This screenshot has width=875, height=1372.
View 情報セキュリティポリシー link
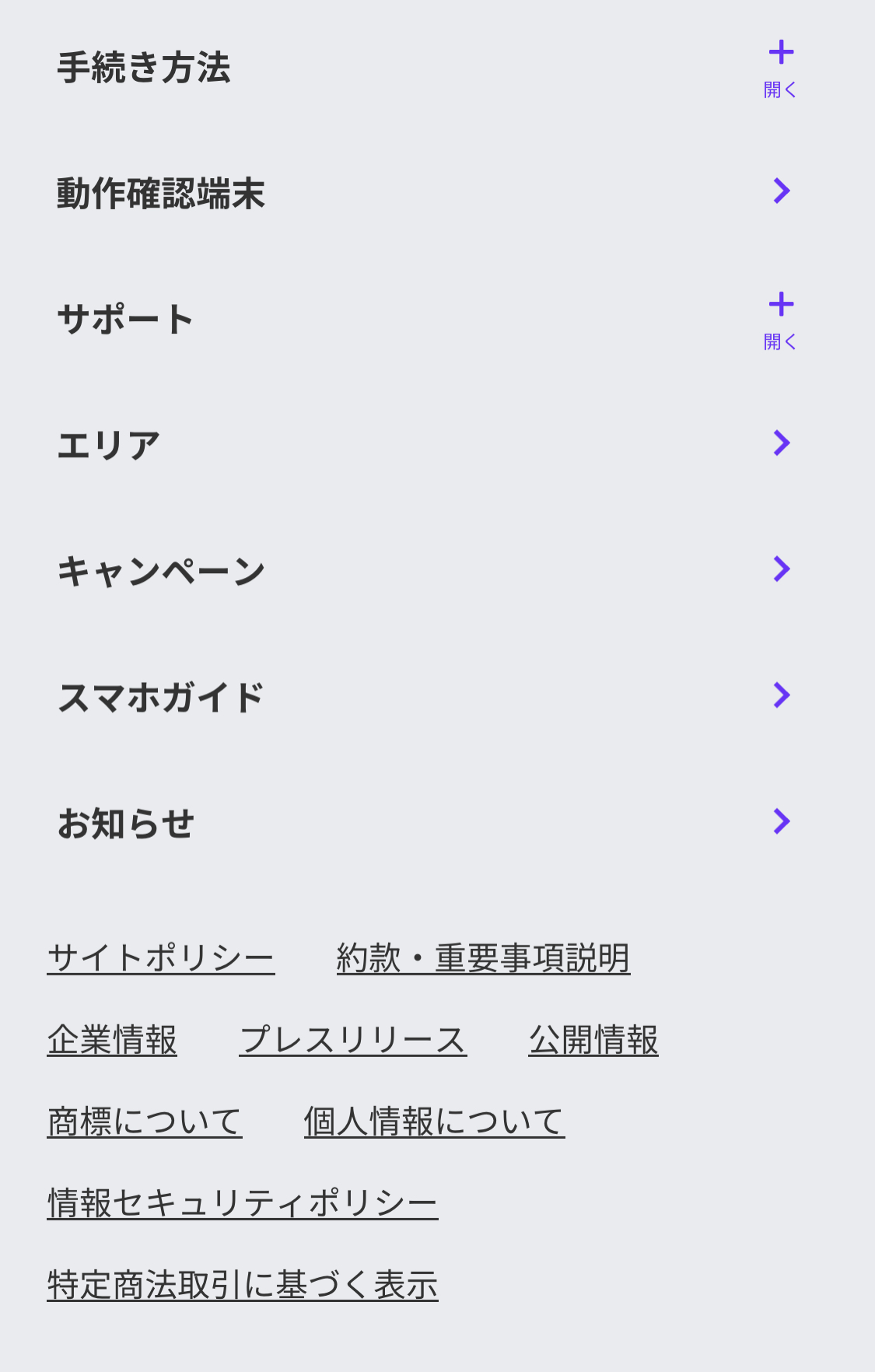point(243,1203)
